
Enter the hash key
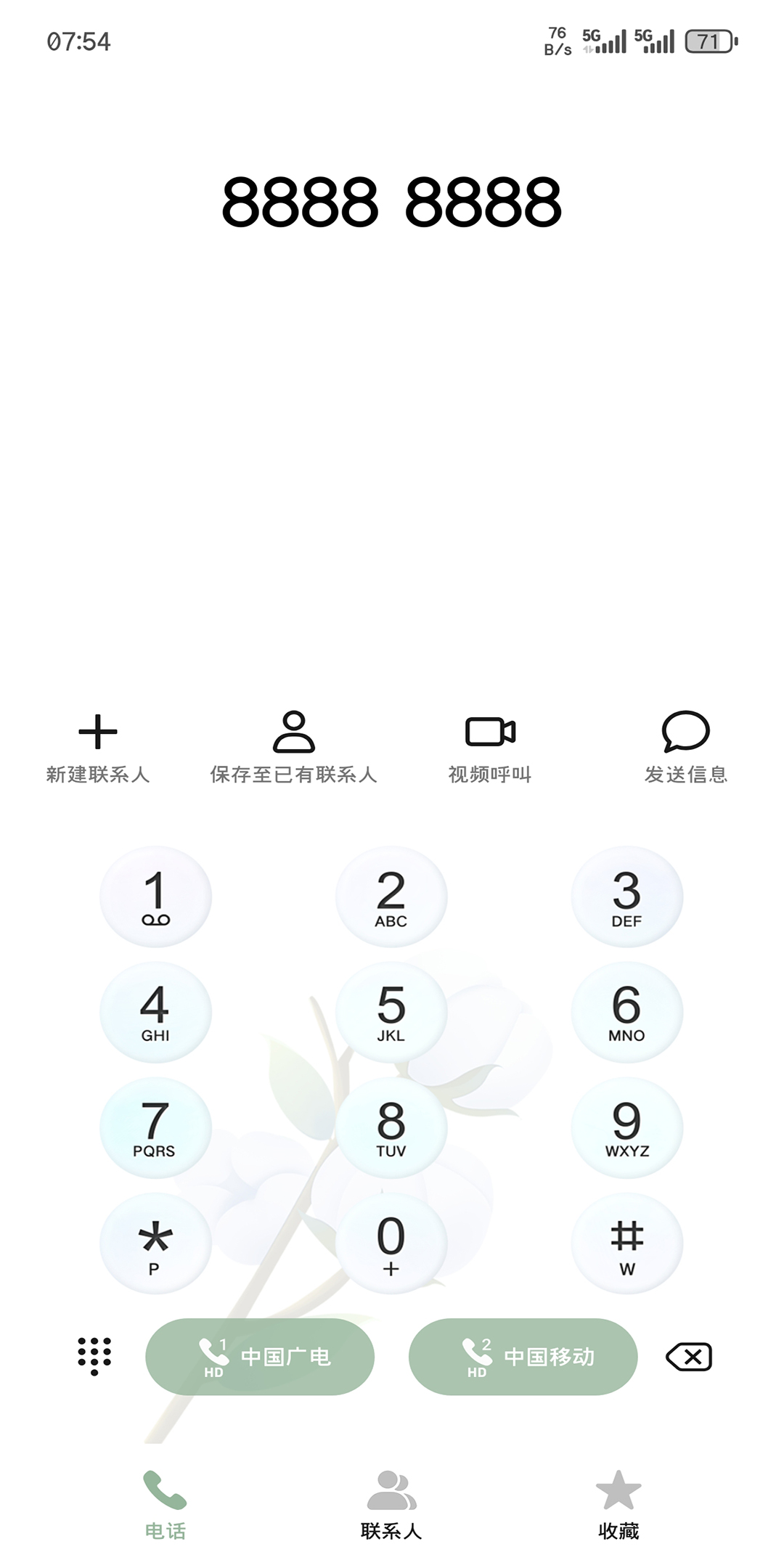(x=626, y=1244)
